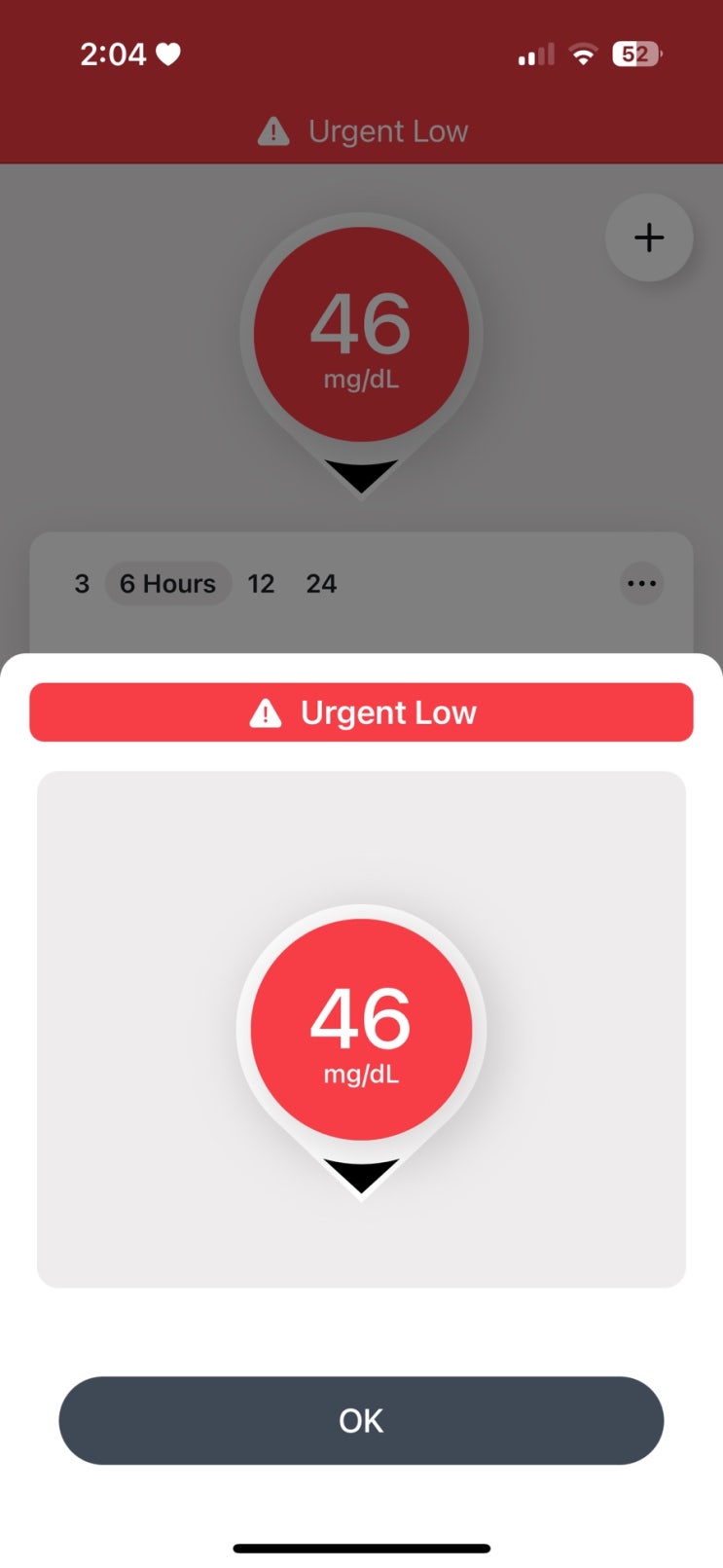The width and height of the screenshot is (723, 1568).
Task: Select the 6 Hours graph range
Action: click(x=167, y=584)
